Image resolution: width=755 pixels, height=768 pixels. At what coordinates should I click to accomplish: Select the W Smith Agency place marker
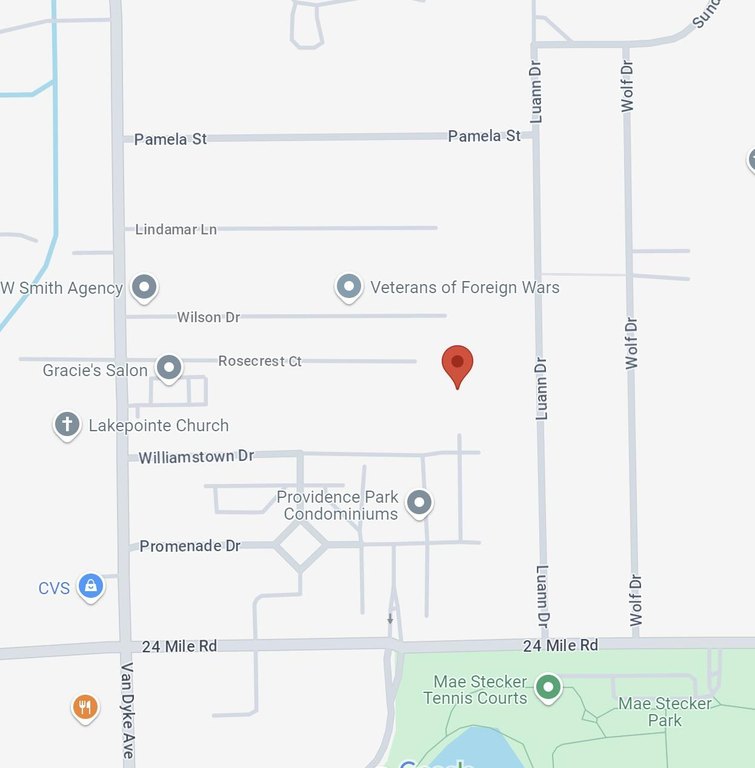coord(145,288)
